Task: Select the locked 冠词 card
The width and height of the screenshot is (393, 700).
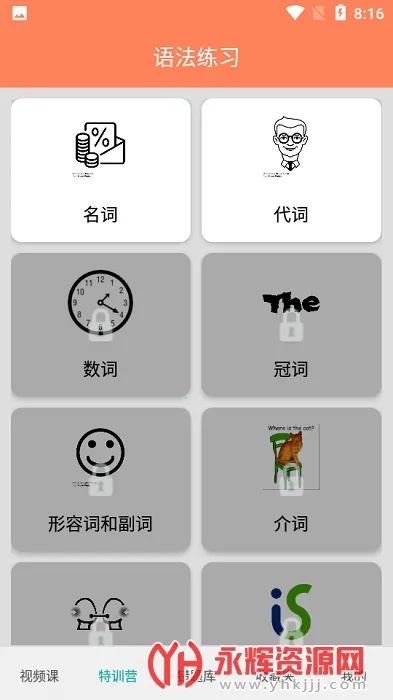Action: pos(291,325)
